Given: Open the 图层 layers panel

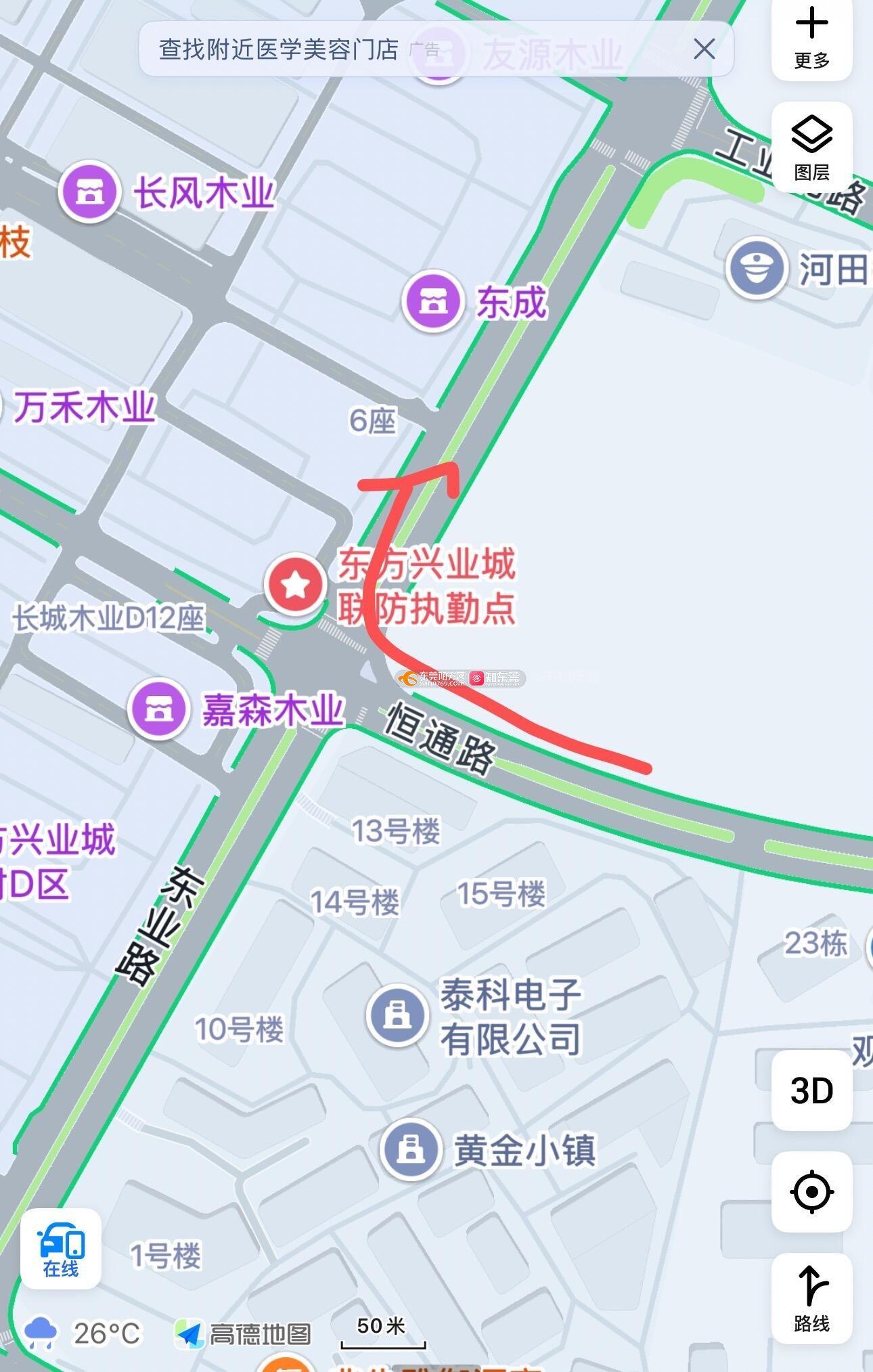Looking at the screenshot, I should pos(811,147).
